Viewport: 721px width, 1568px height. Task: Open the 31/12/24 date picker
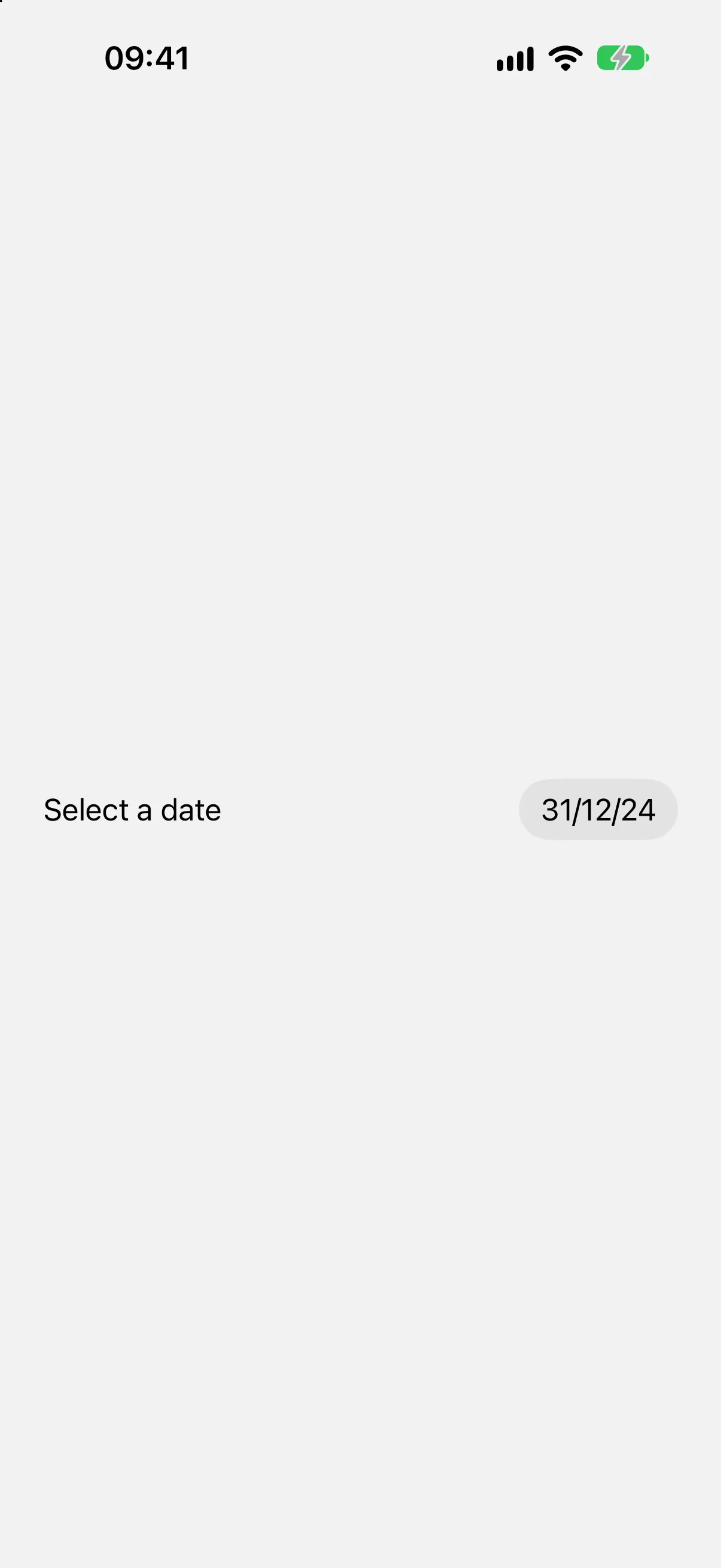[x=598, y=810]
